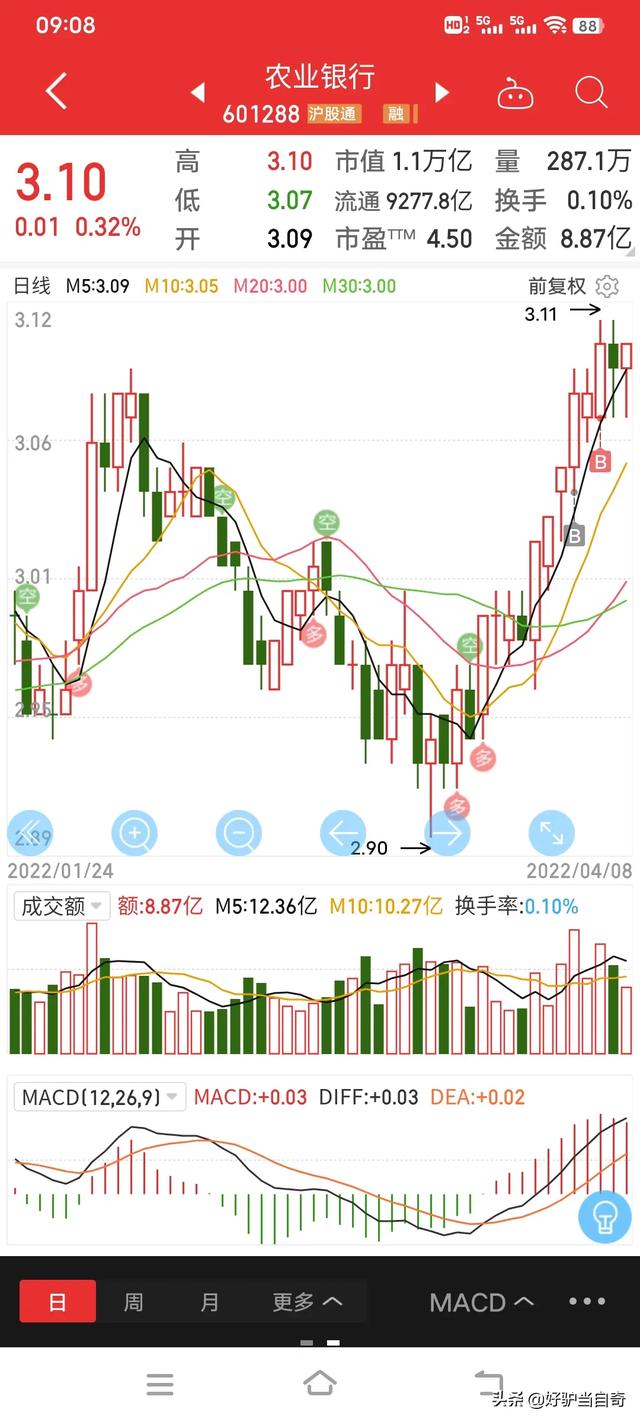This screenshot has height=1422, width=640.
Task: Collapse chart toolbar with double chevron
Action: point(29,832)
